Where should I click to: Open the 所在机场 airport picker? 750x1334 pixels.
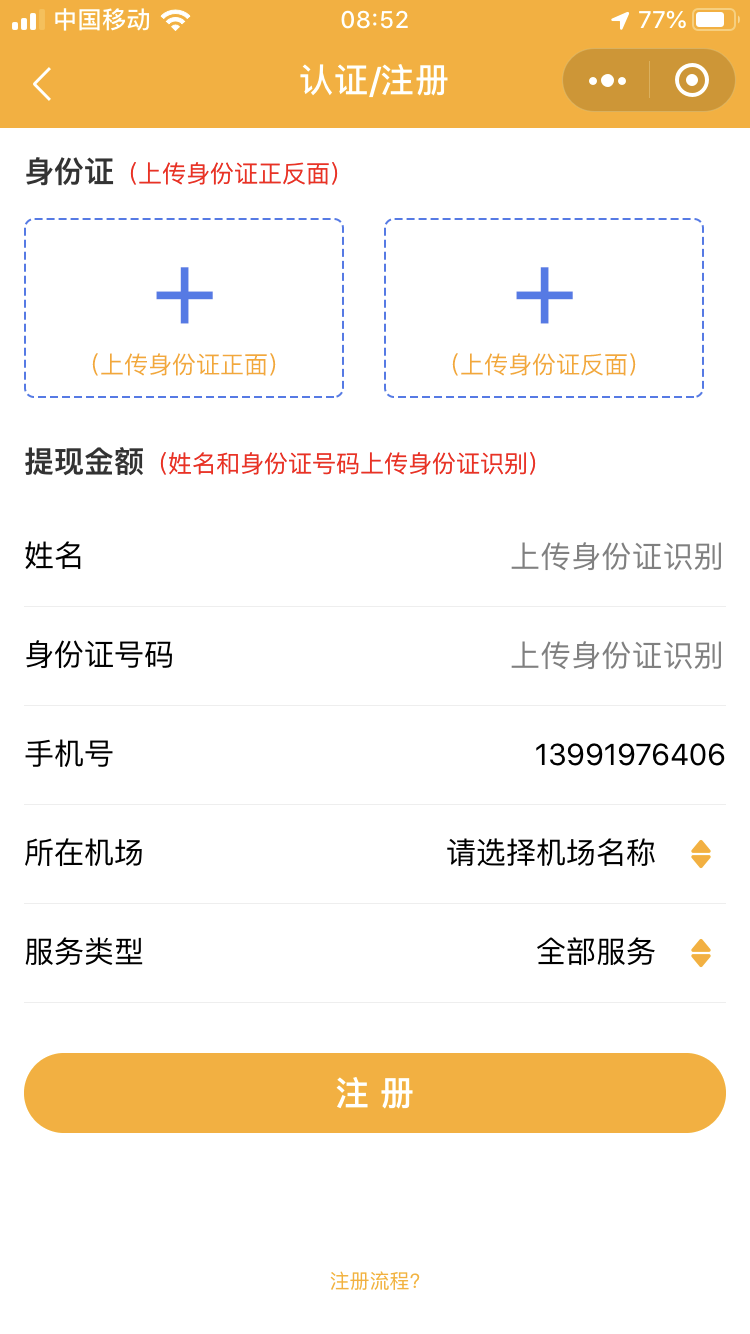(578, 854)
